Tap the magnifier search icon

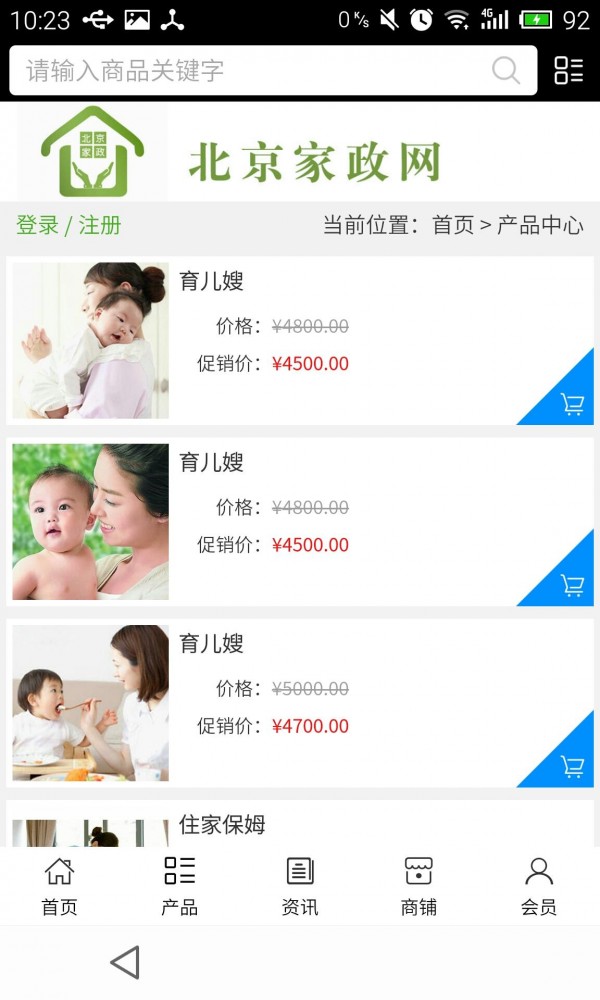506,70
